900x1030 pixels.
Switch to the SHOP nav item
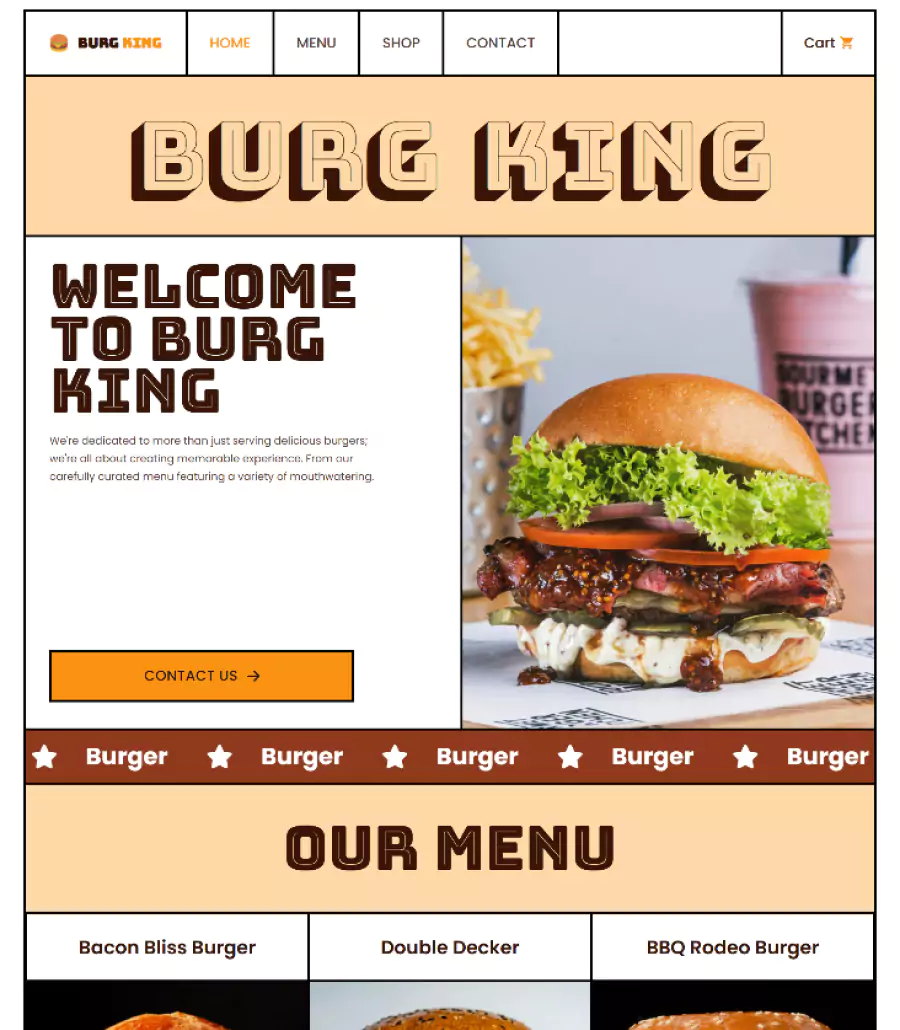coord(401,43)
